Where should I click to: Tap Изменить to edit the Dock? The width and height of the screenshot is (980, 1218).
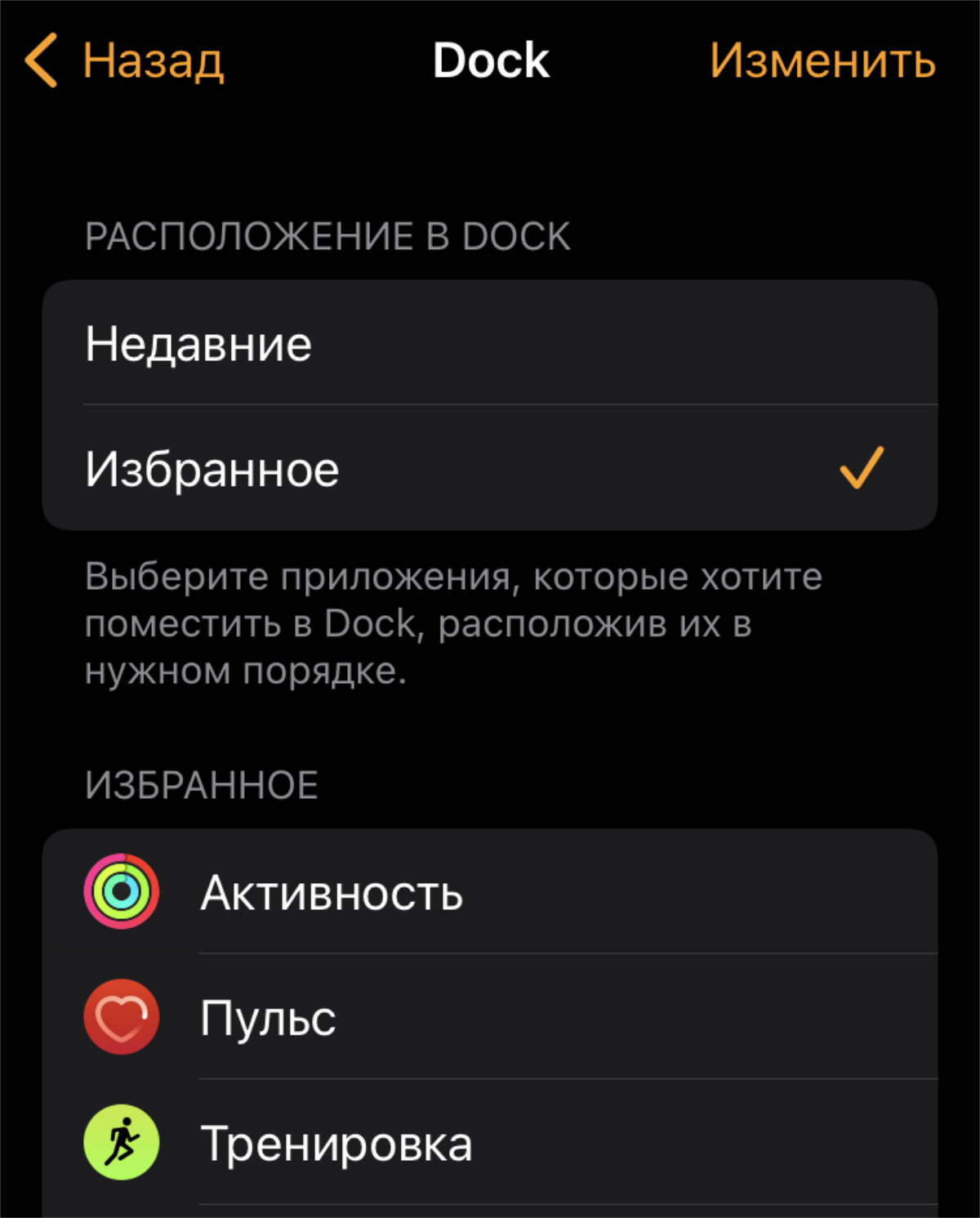tap(822, 61)
